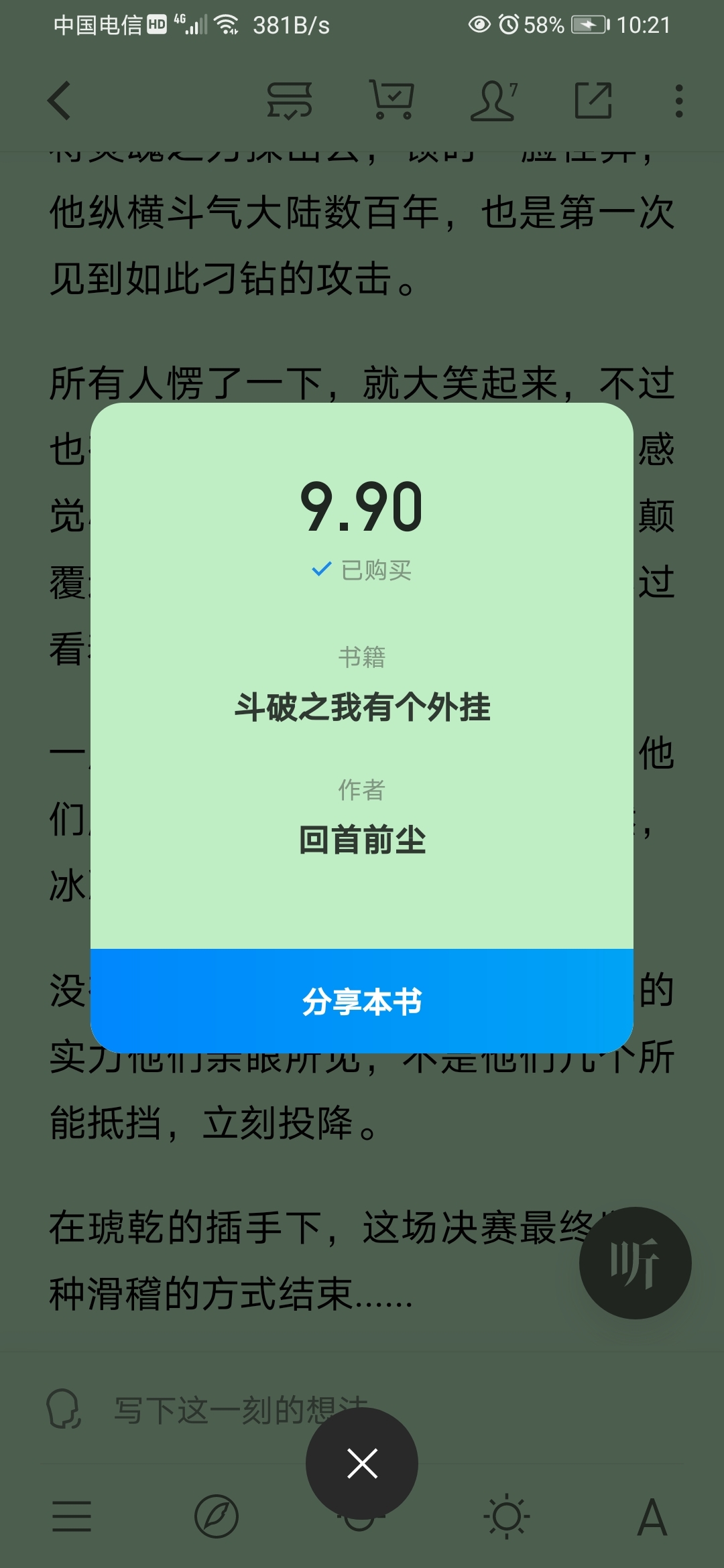Tap the bookshelf check icon in toolbar
Image resolution: width=724 pixels, height=1568 pixels.
pos(289,101)
